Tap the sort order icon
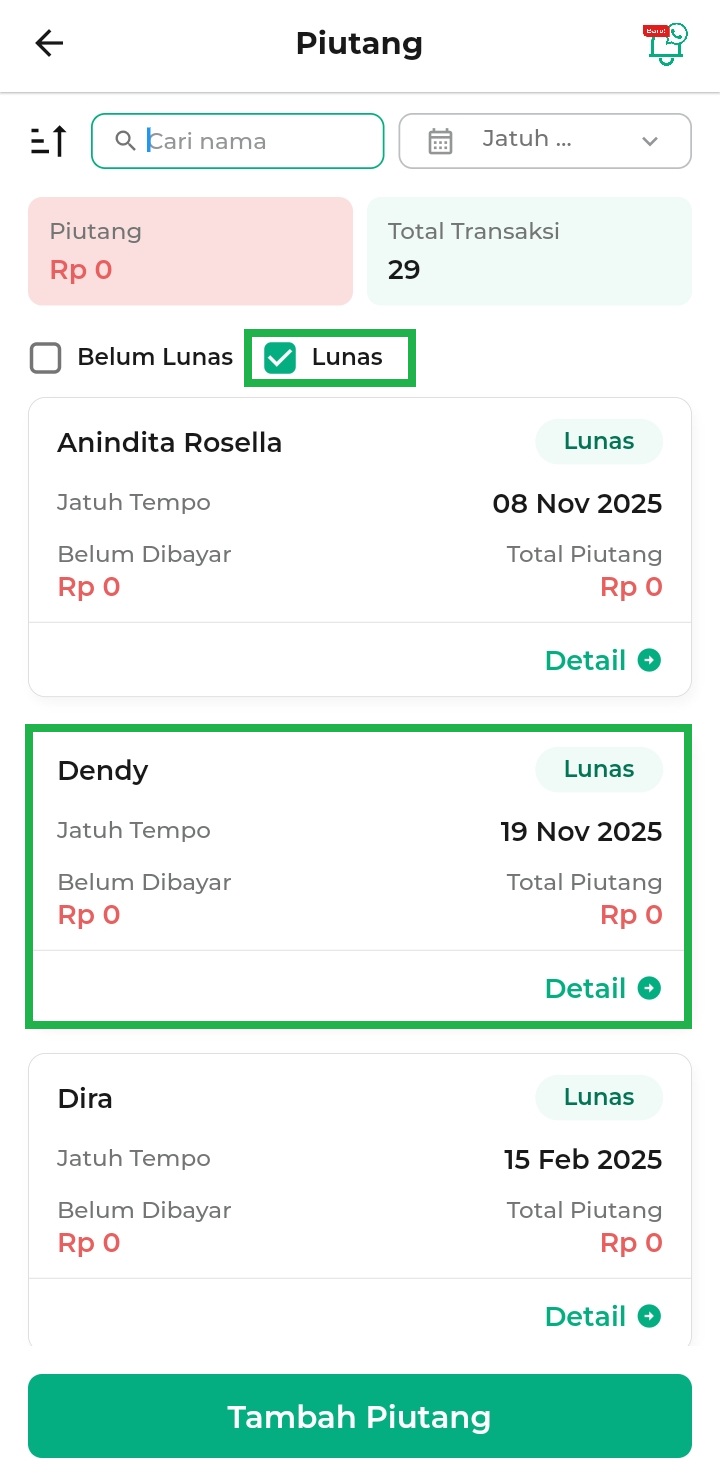 click(x=48, y=141)
